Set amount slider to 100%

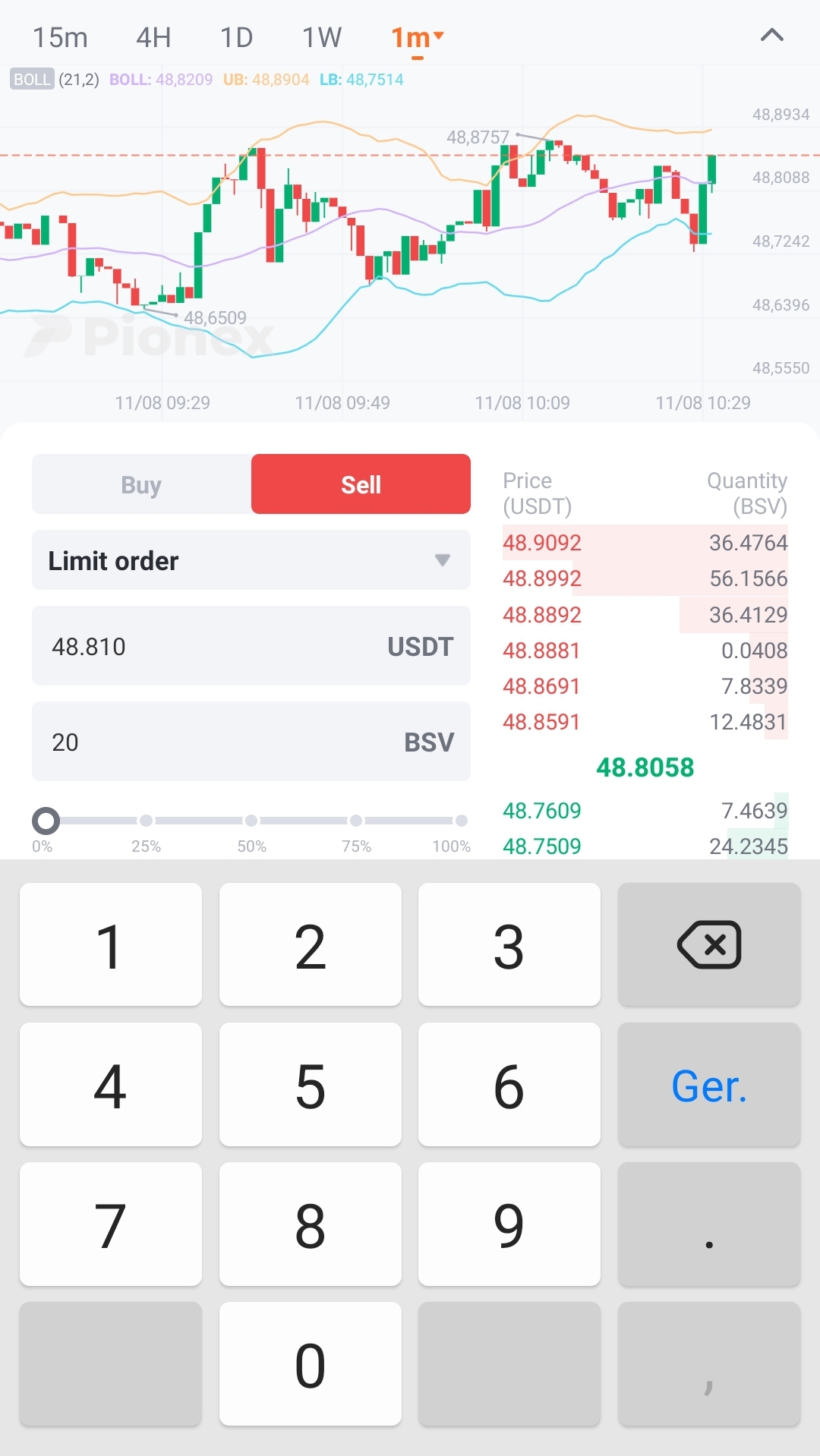pos(460,821)
